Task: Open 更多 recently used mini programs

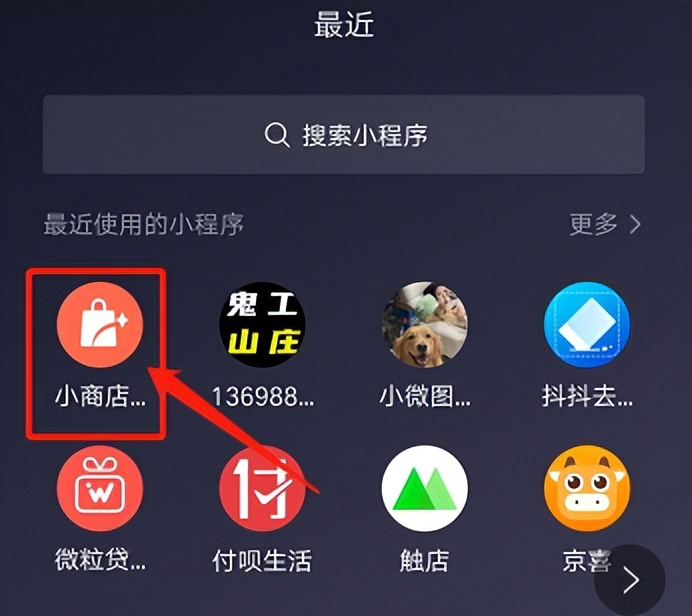Action: tap(604, 224)
